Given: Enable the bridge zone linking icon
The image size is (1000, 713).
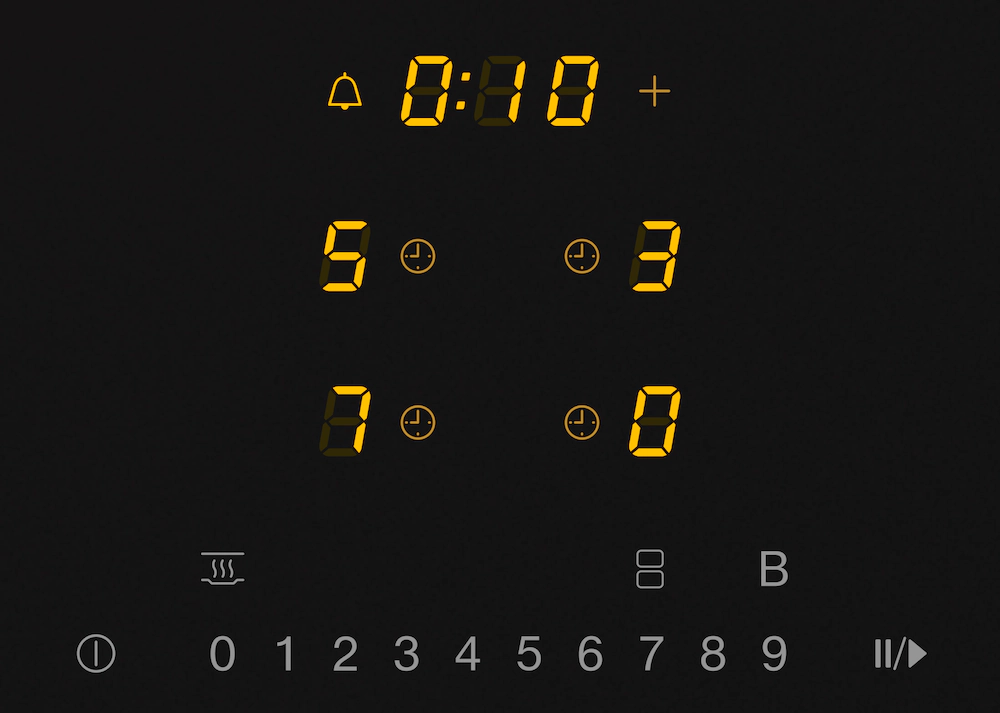Looking at the screenshot, I should 650,569.
